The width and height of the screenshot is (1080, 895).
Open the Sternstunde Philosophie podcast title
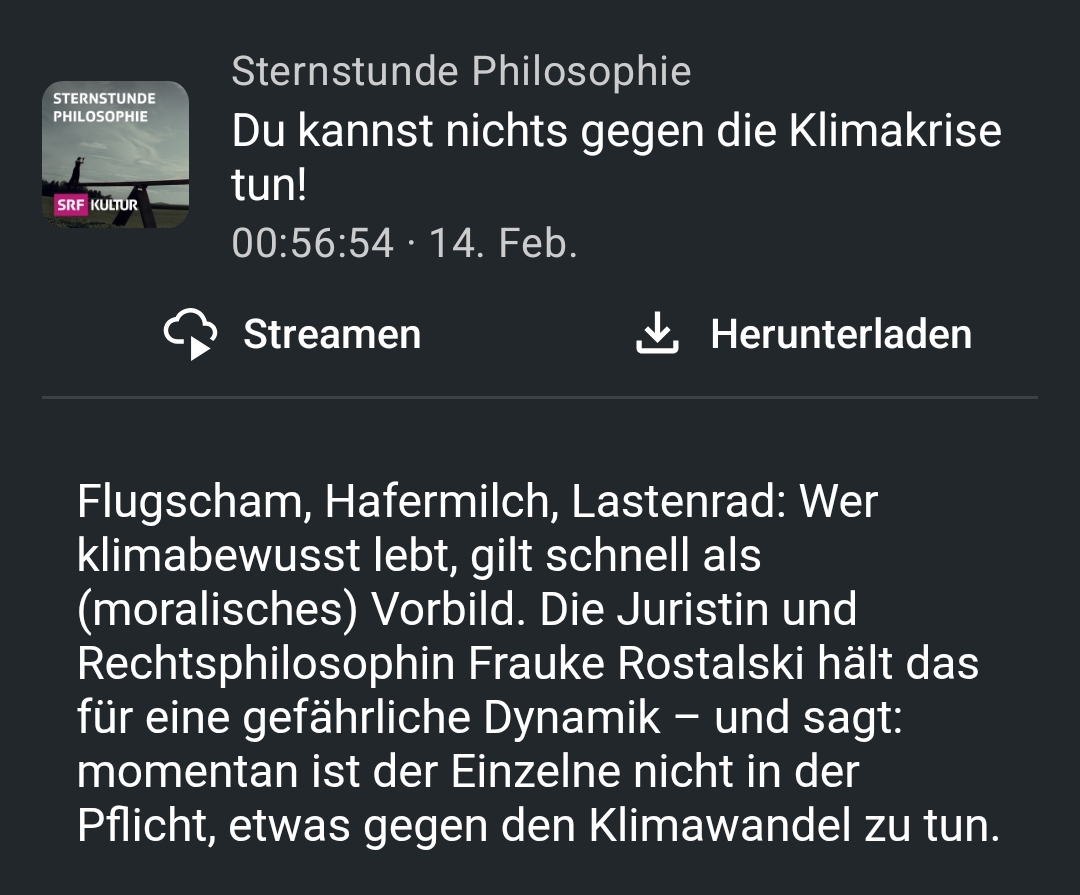point(461,72)
